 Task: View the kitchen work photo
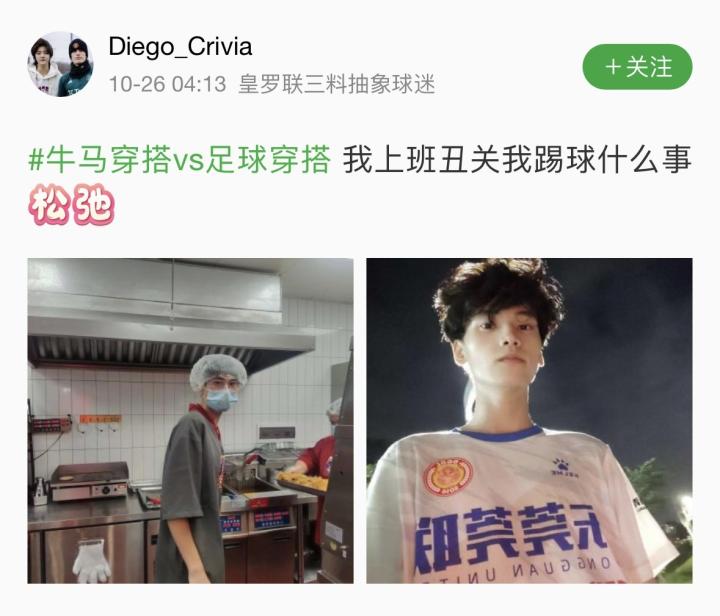point(190,420)
